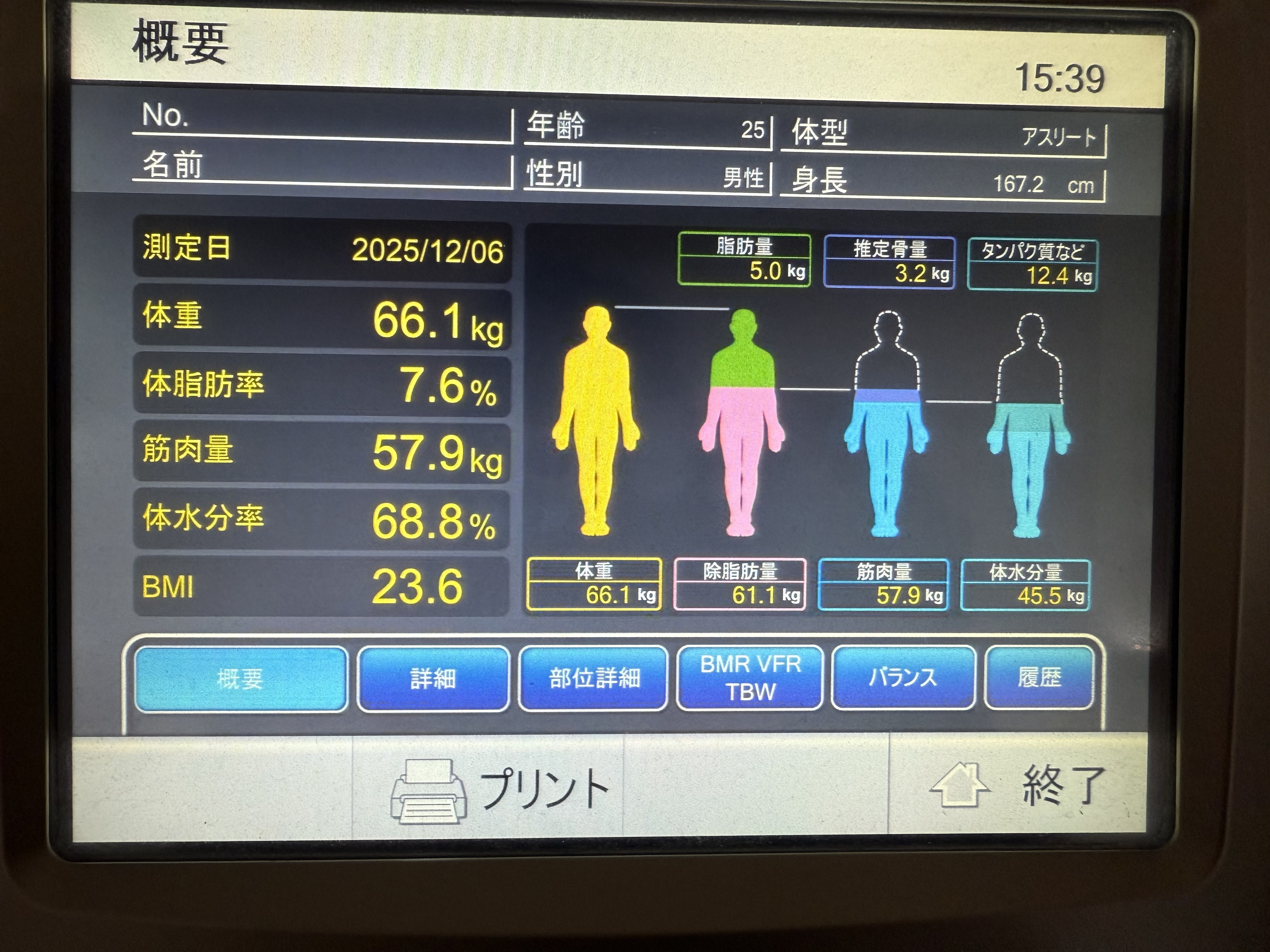
Task: Open the 部位詳細 tab
Action: pos(593,678)
